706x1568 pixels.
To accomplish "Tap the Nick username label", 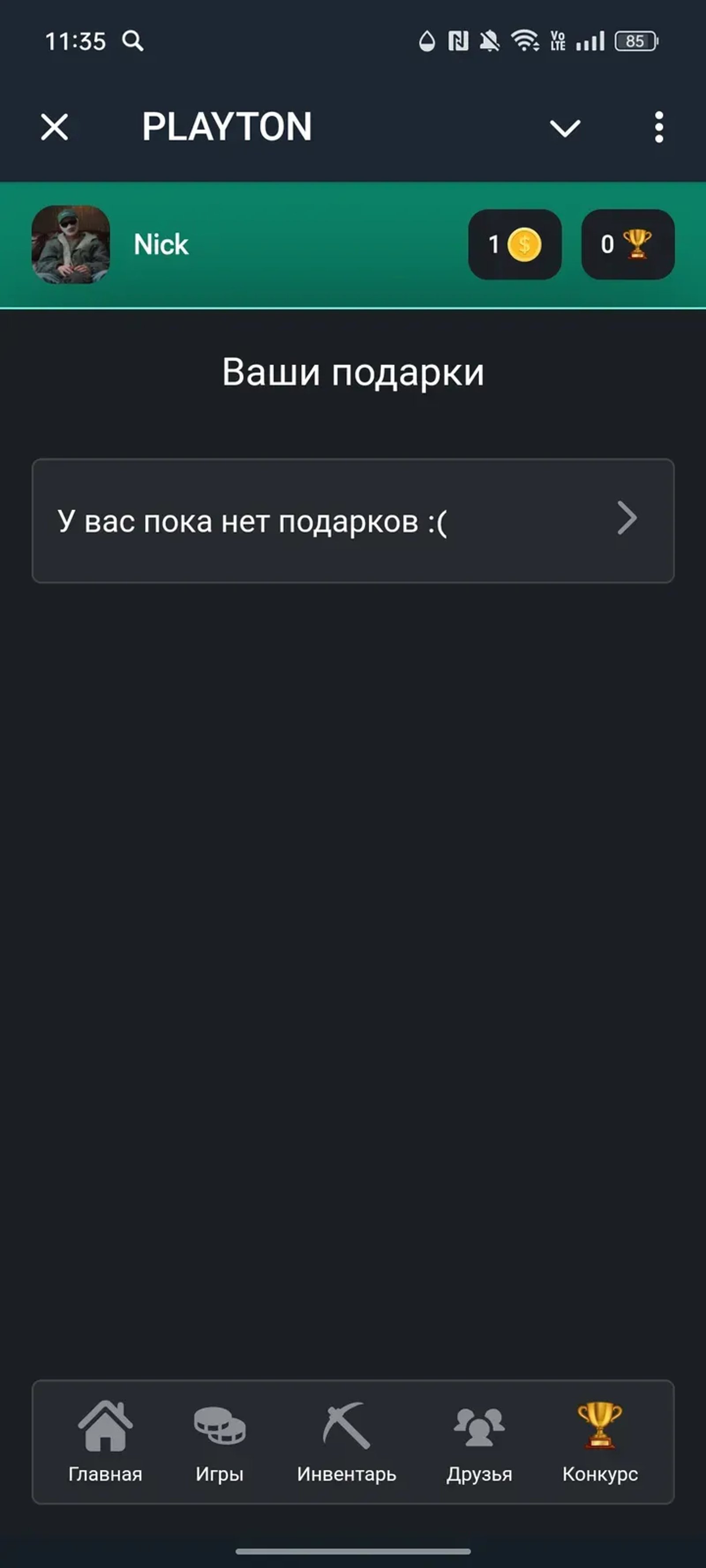I will (160, 244).
